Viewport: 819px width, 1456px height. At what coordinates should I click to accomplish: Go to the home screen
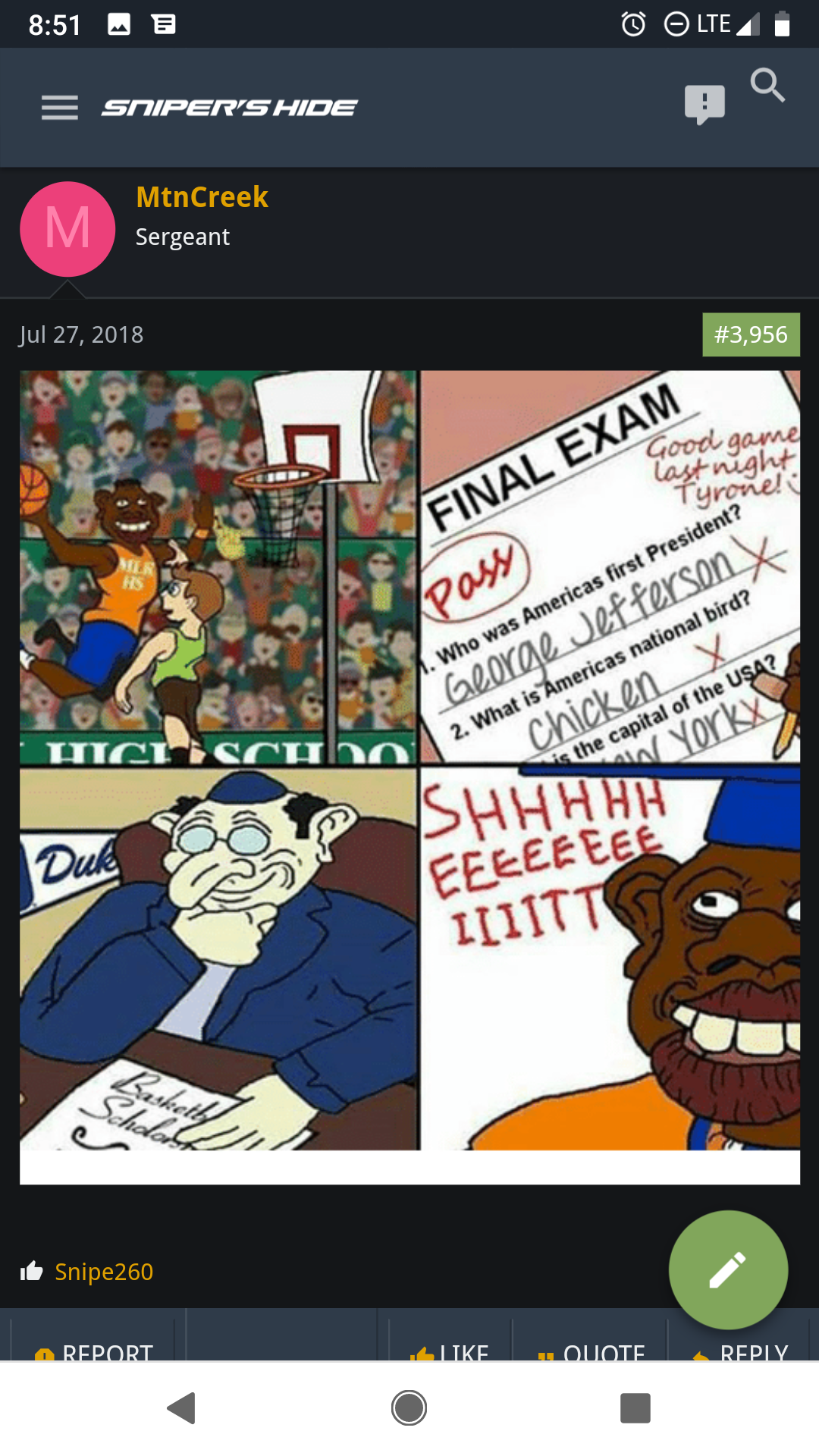(x=409, y=1408)
